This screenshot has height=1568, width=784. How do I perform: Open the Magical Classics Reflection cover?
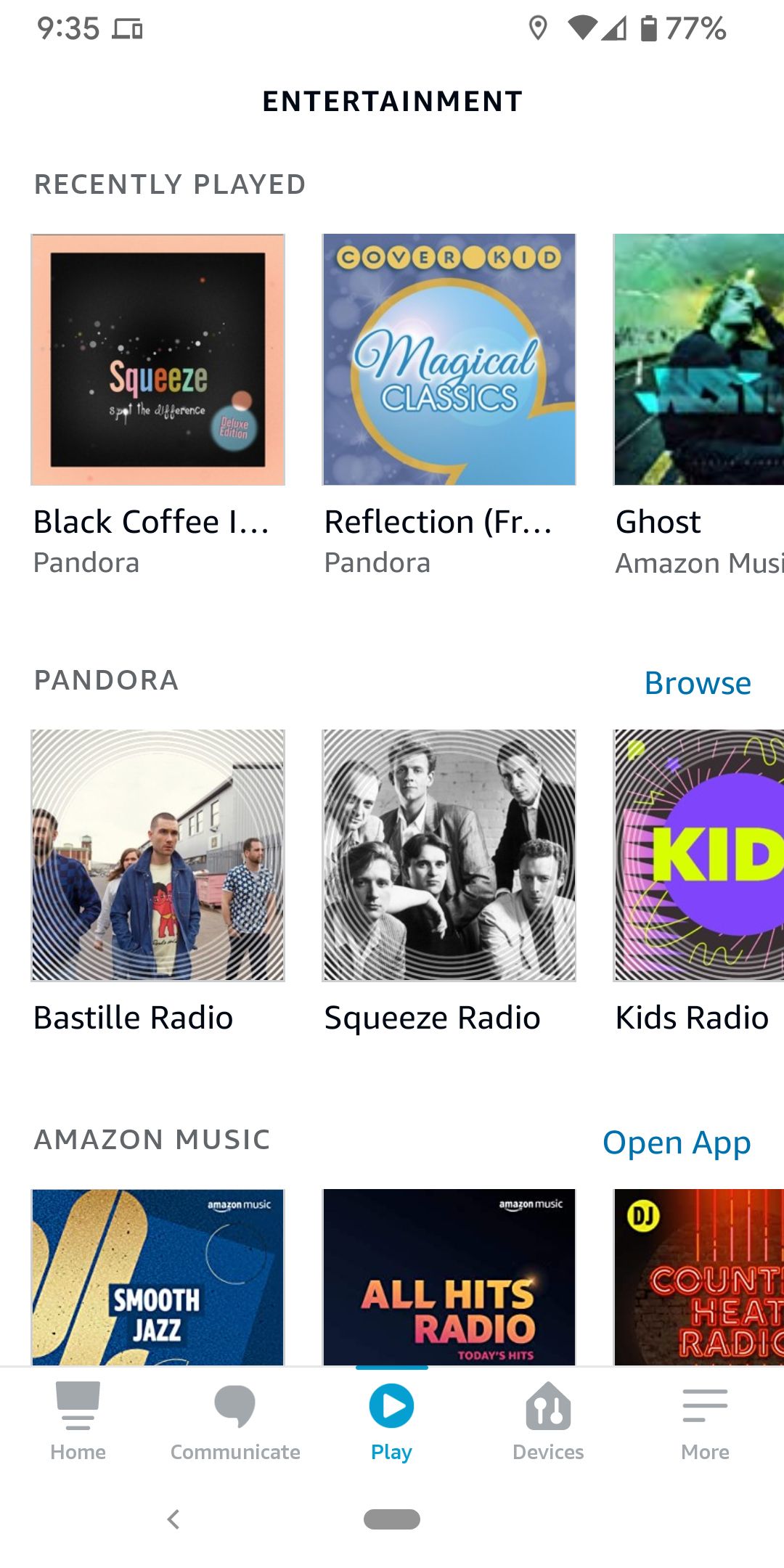448,358
